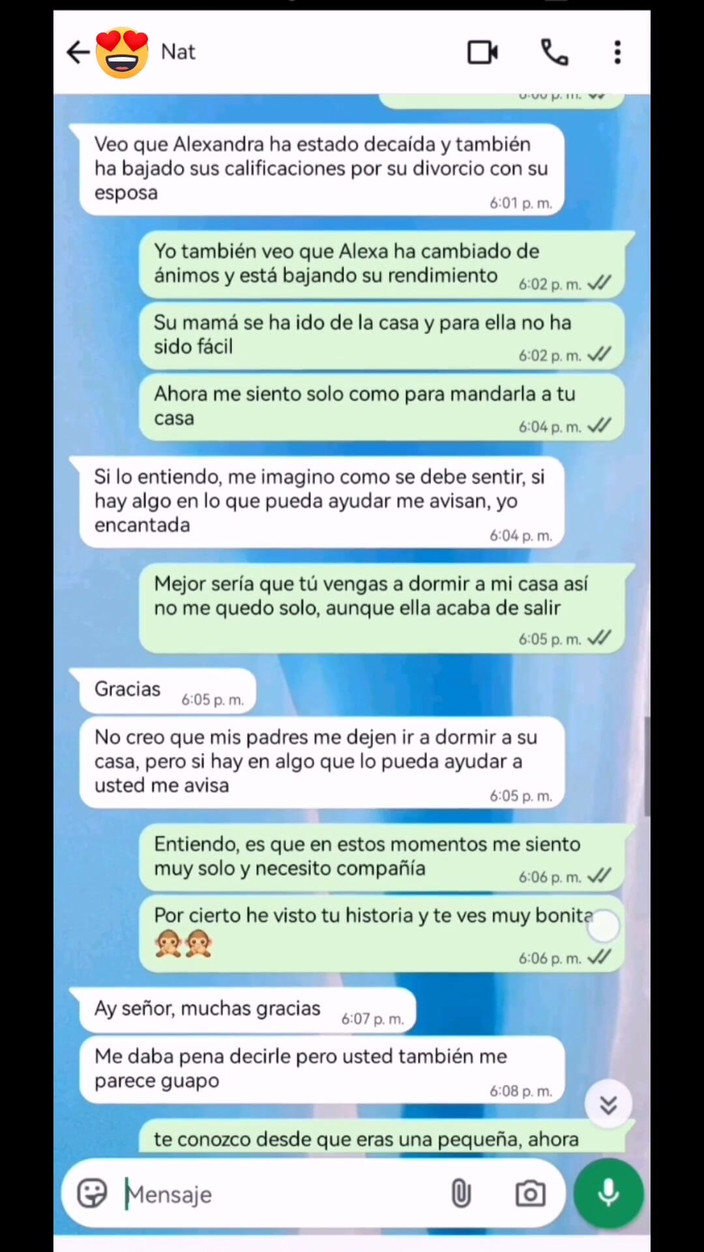Record a voice message

pos(608,1193)
